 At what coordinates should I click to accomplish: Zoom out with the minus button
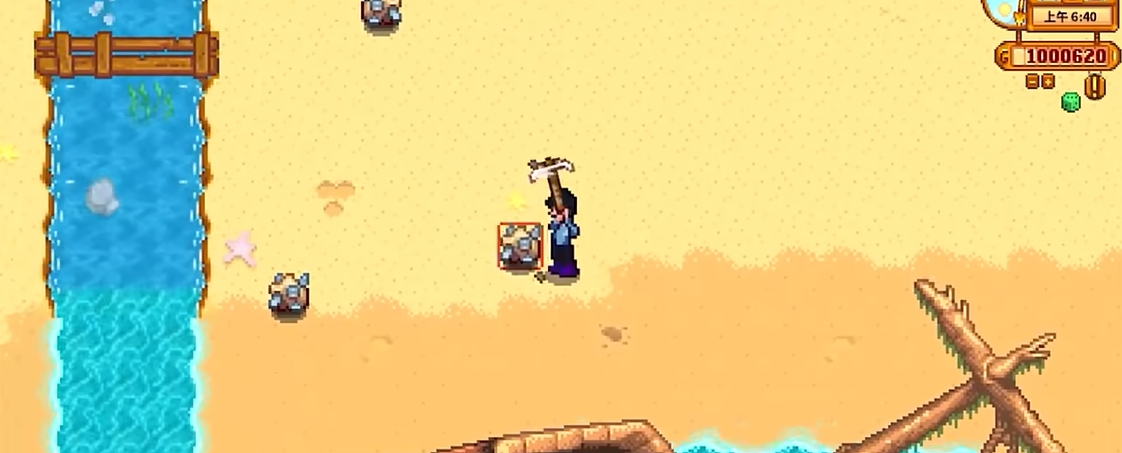(1032, 82)
